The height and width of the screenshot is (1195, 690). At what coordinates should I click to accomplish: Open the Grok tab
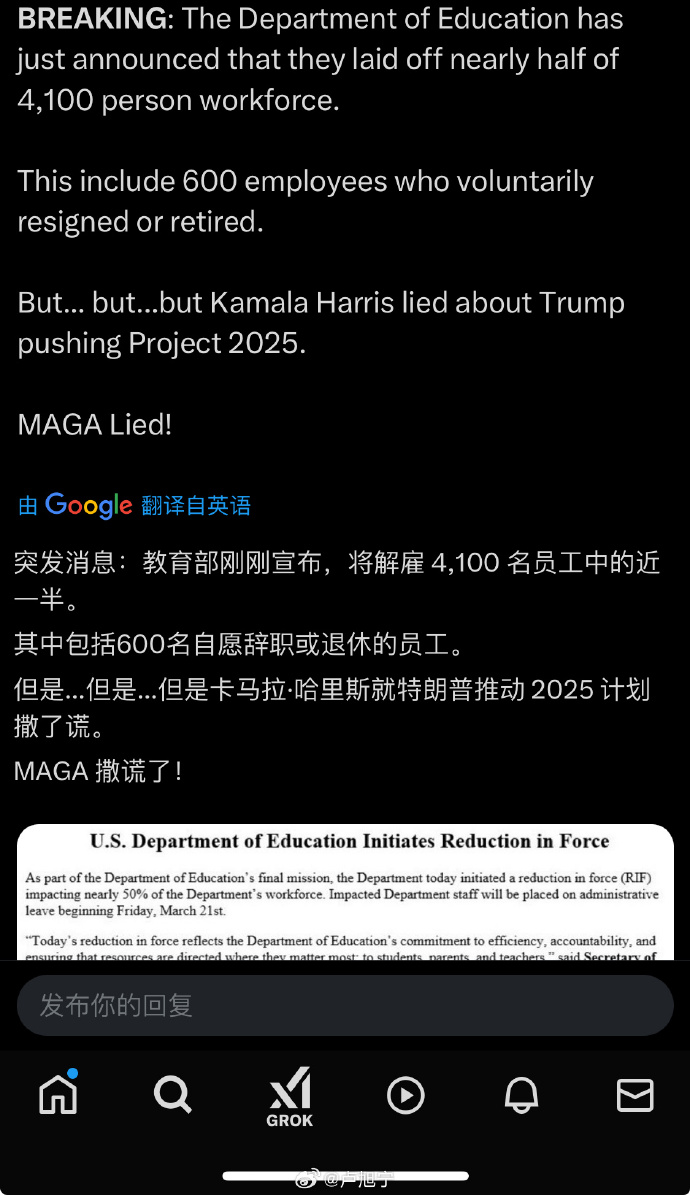(289, 1097)
